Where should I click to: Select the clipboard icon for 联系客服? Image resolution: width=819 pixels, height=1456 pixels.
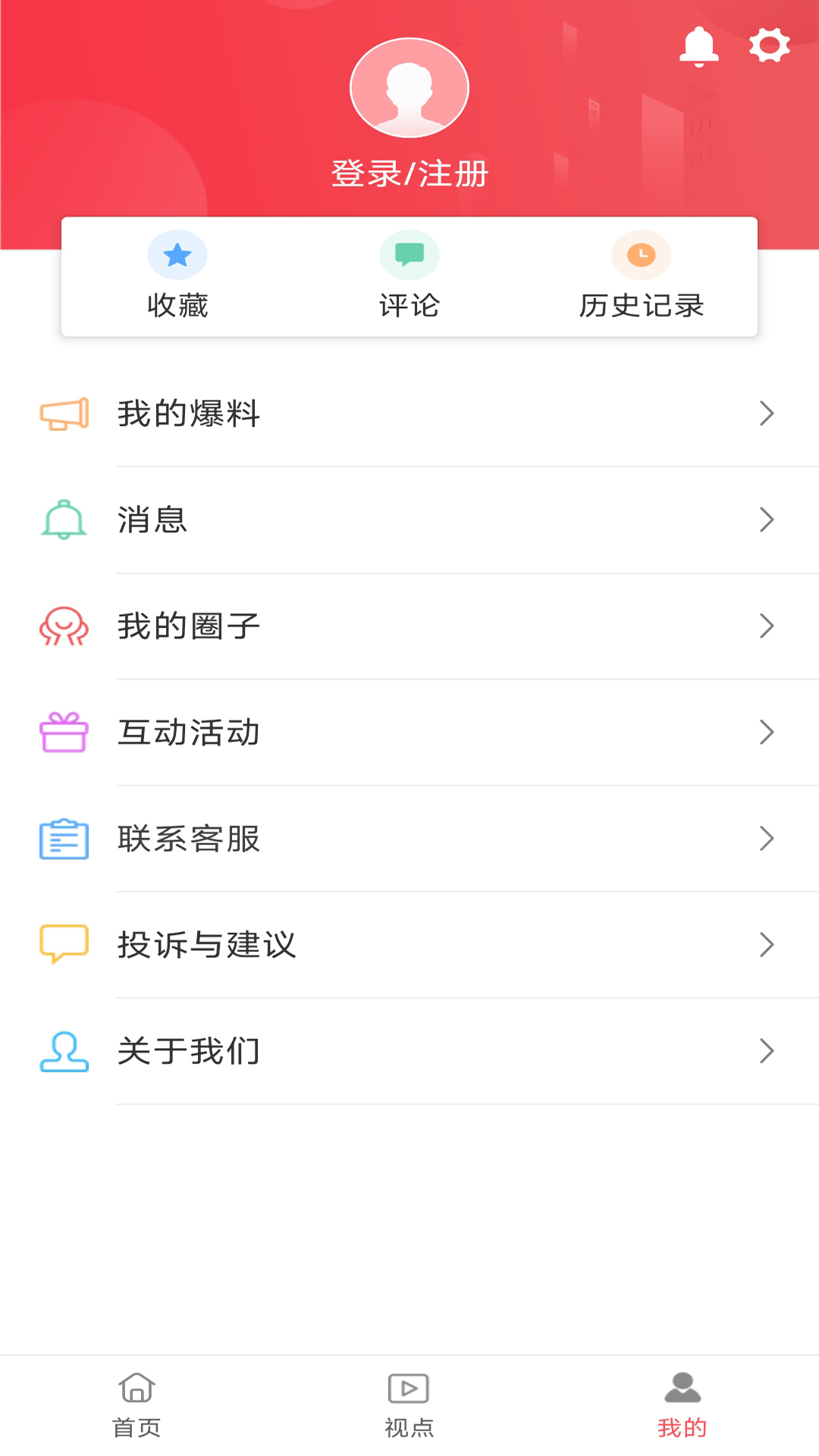(x=64, y=839)
